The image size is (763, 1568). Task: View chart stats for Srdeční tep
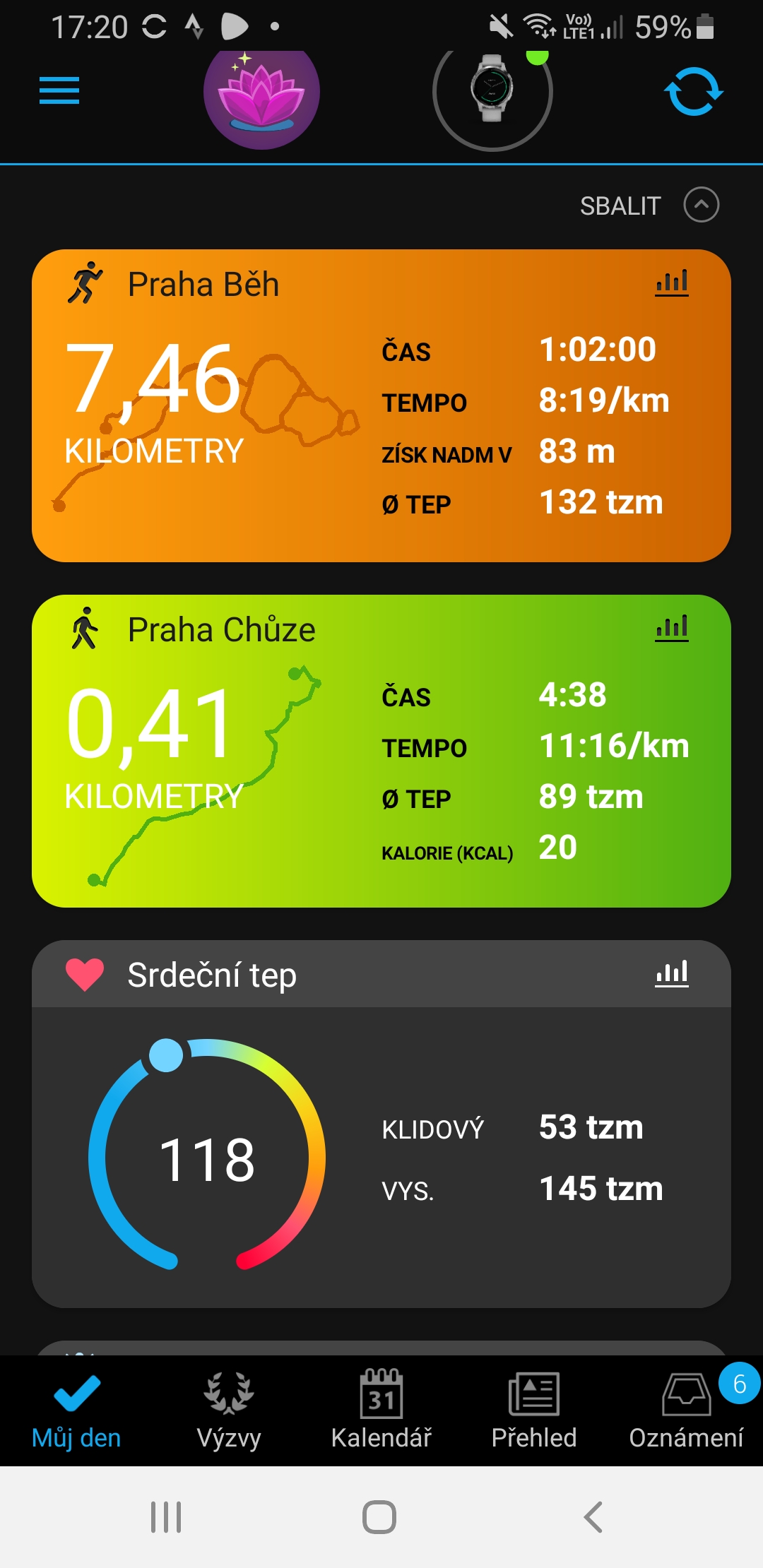tap(672, 973)
